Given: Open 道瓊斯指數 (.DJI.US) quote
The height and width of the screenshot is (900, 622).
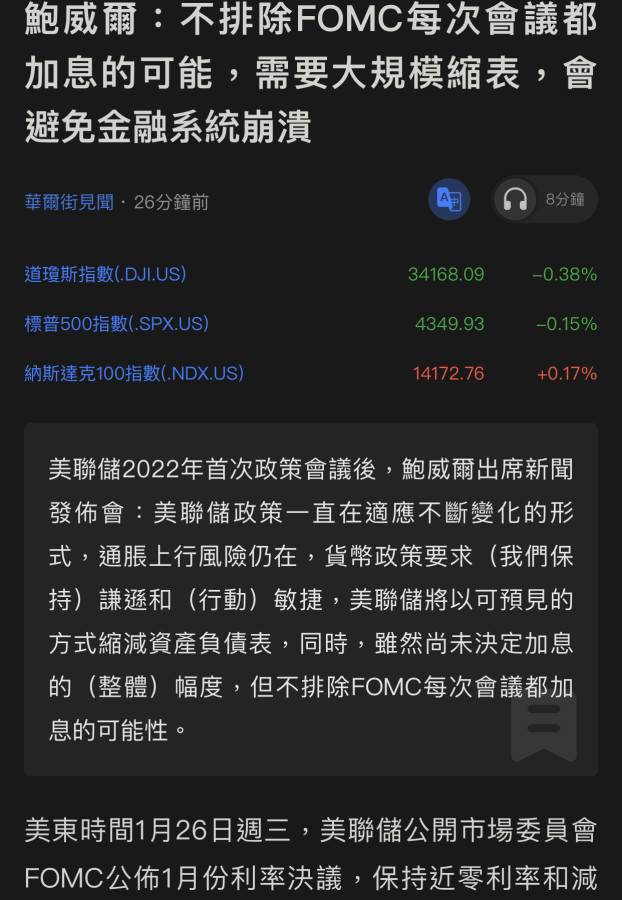Looking at the screenshot, I should pos(105,274).
